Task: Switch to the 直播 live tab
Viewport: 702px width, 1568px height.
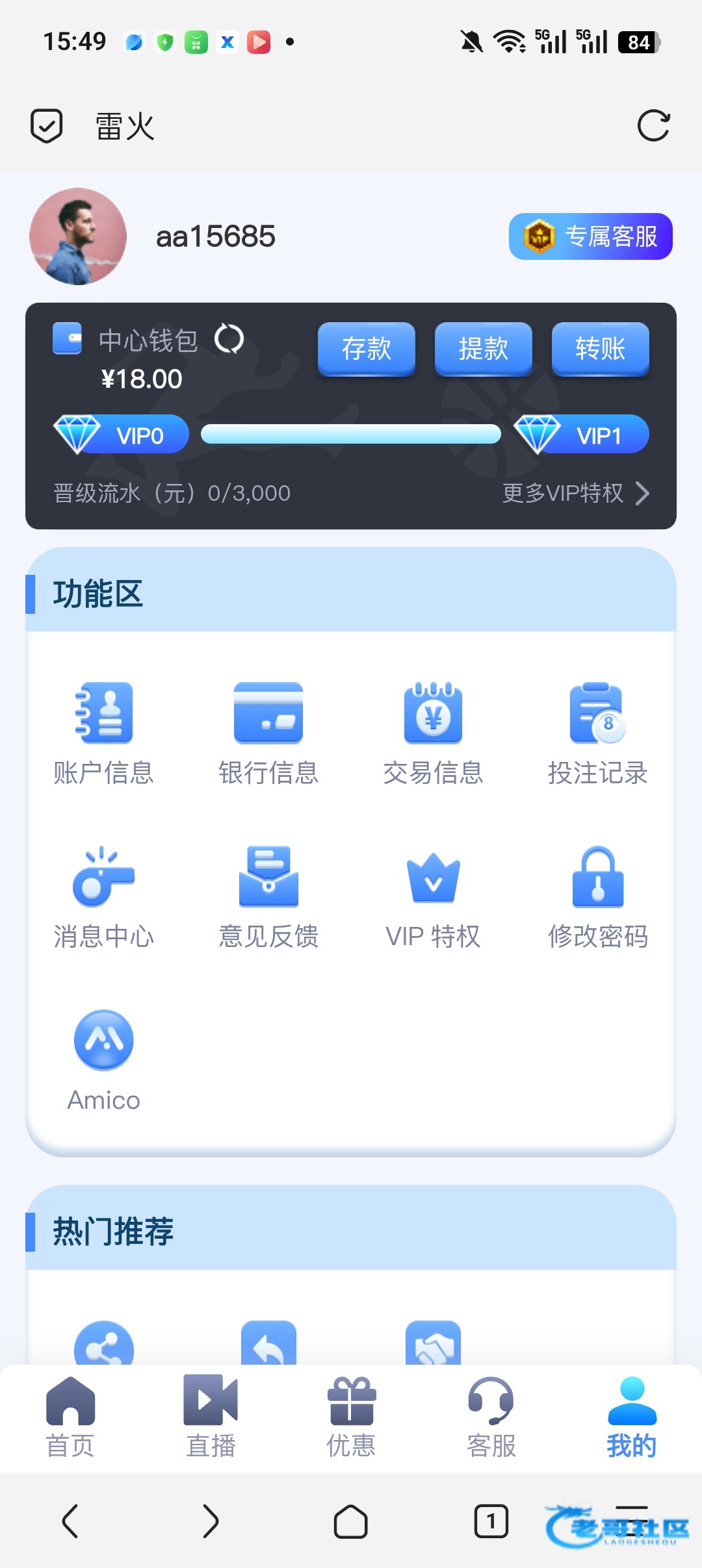Action: (x=211, y=1417)
